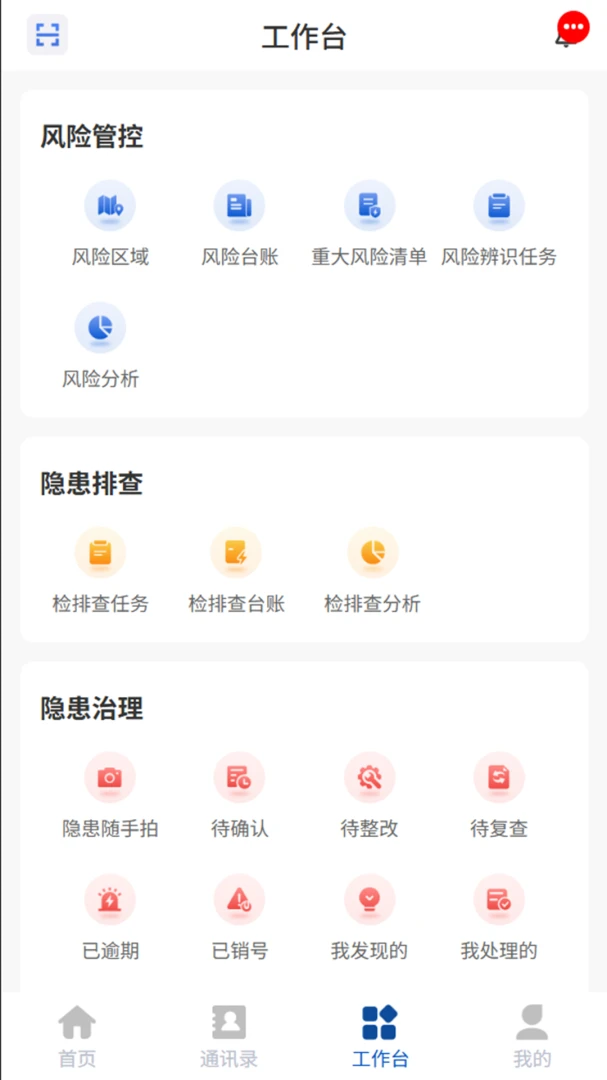Open 检排查分析
Viewport: 607px width, 1080px height.
[x=373, y=571]
